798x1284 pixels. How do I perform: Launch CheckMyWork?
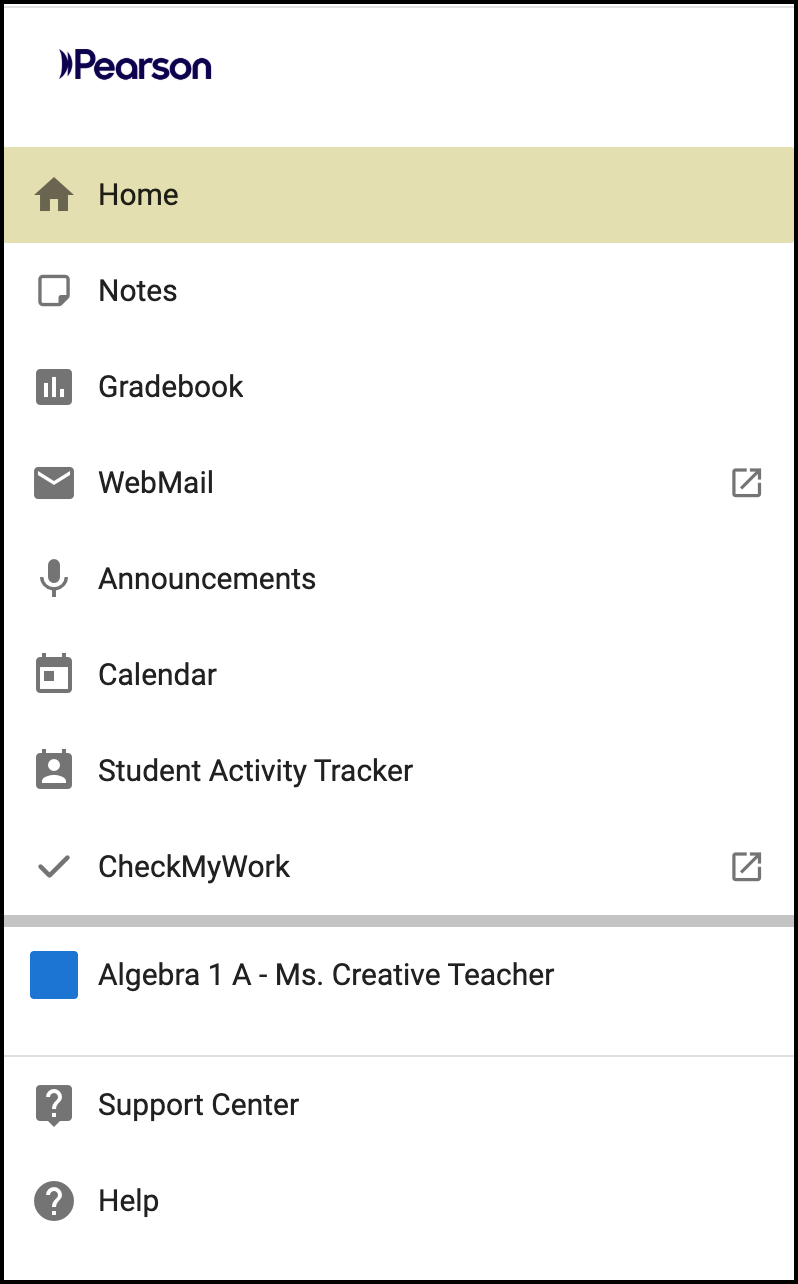click(x=194, y=867)
